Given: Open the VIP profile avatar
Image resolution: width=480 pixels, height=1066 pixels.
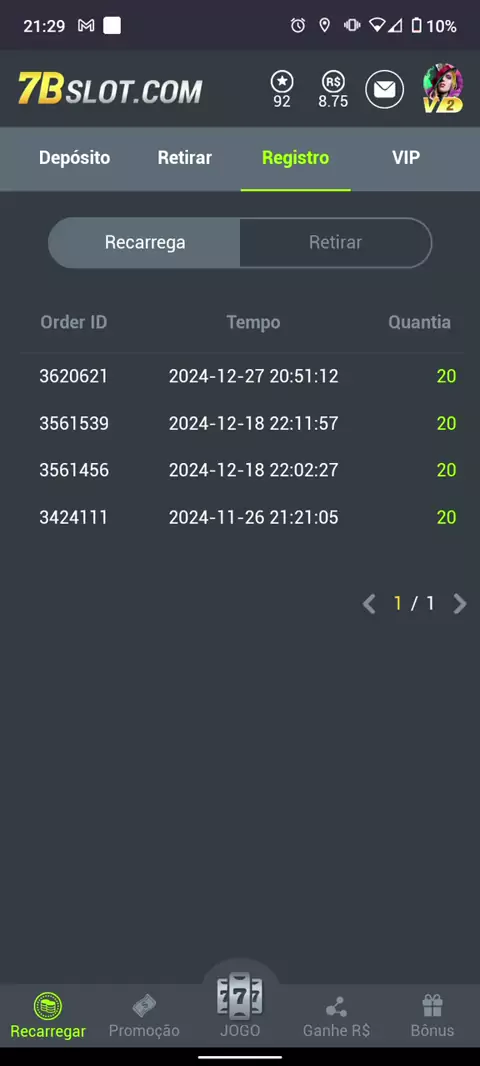Looking at the screenshot, I should click(443, 88).
